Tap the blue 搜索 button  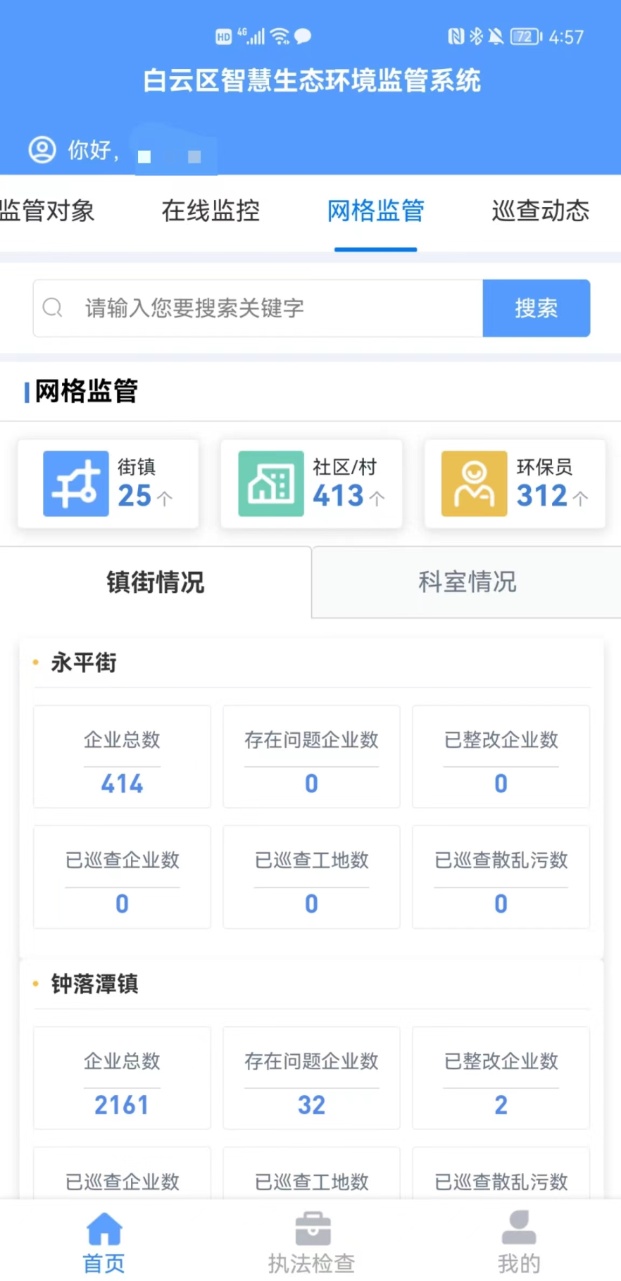[536, 308]
